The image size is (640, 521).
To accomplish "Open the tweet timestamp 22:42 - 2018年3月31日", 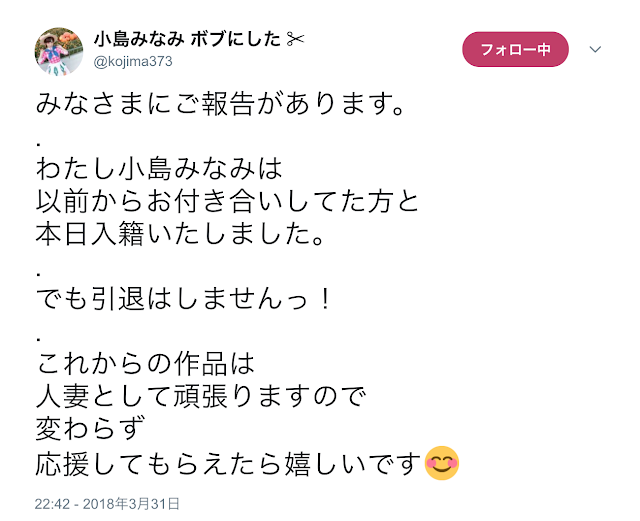I will pyautogui.click(x=106, y=503).
